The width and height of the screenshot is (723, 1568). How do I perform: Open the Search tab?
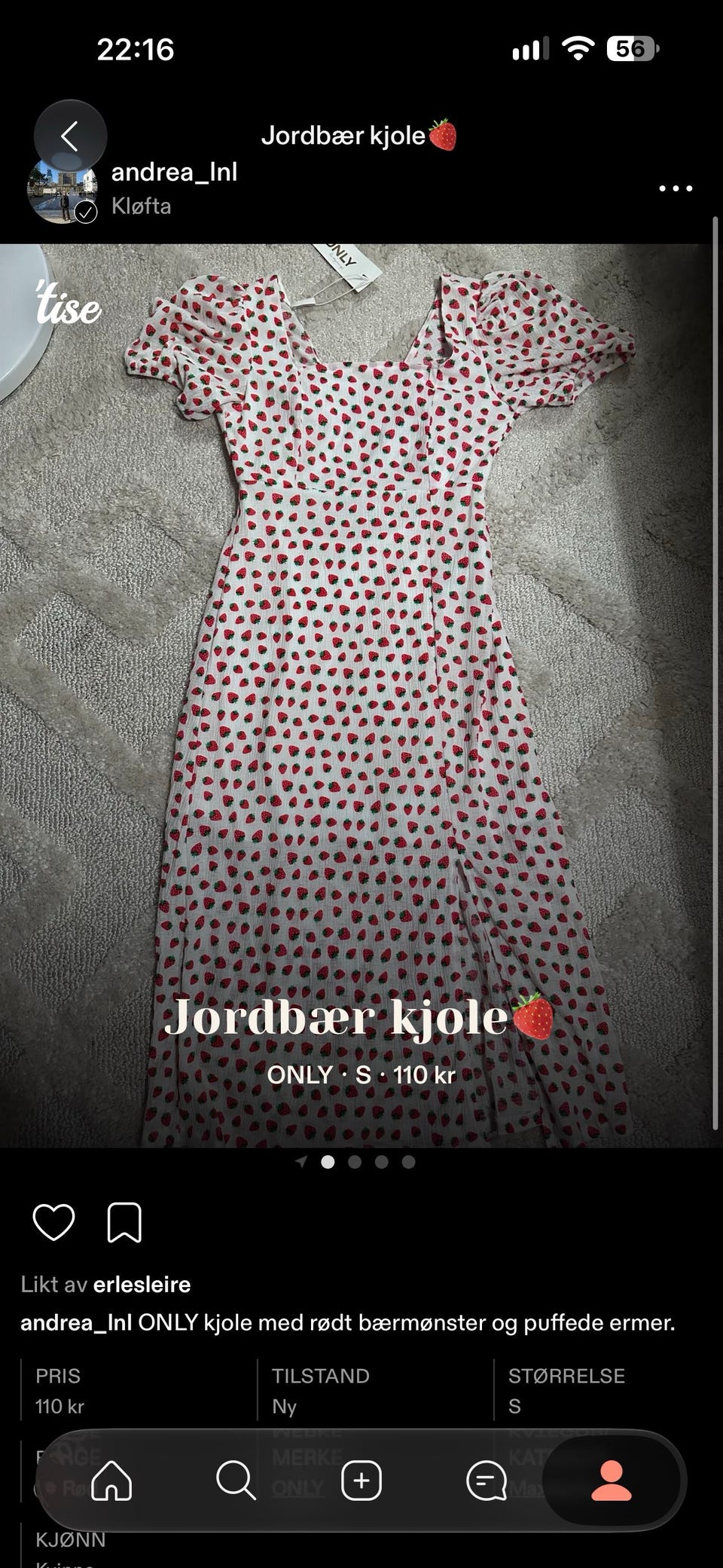pos(236,1481)
